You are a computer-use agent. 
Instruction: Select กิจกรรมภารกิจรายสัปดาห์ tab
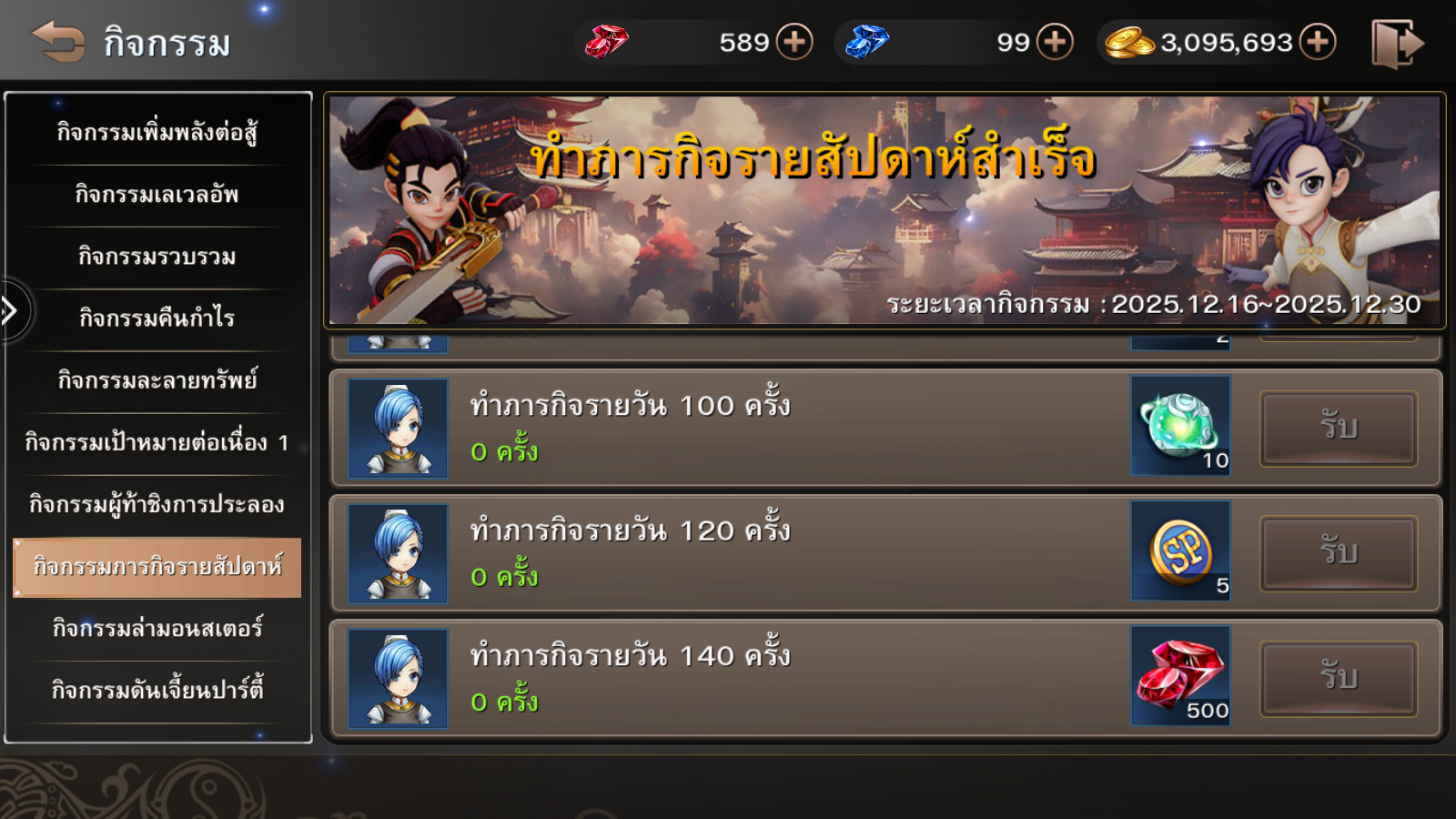tap(157, 567)
